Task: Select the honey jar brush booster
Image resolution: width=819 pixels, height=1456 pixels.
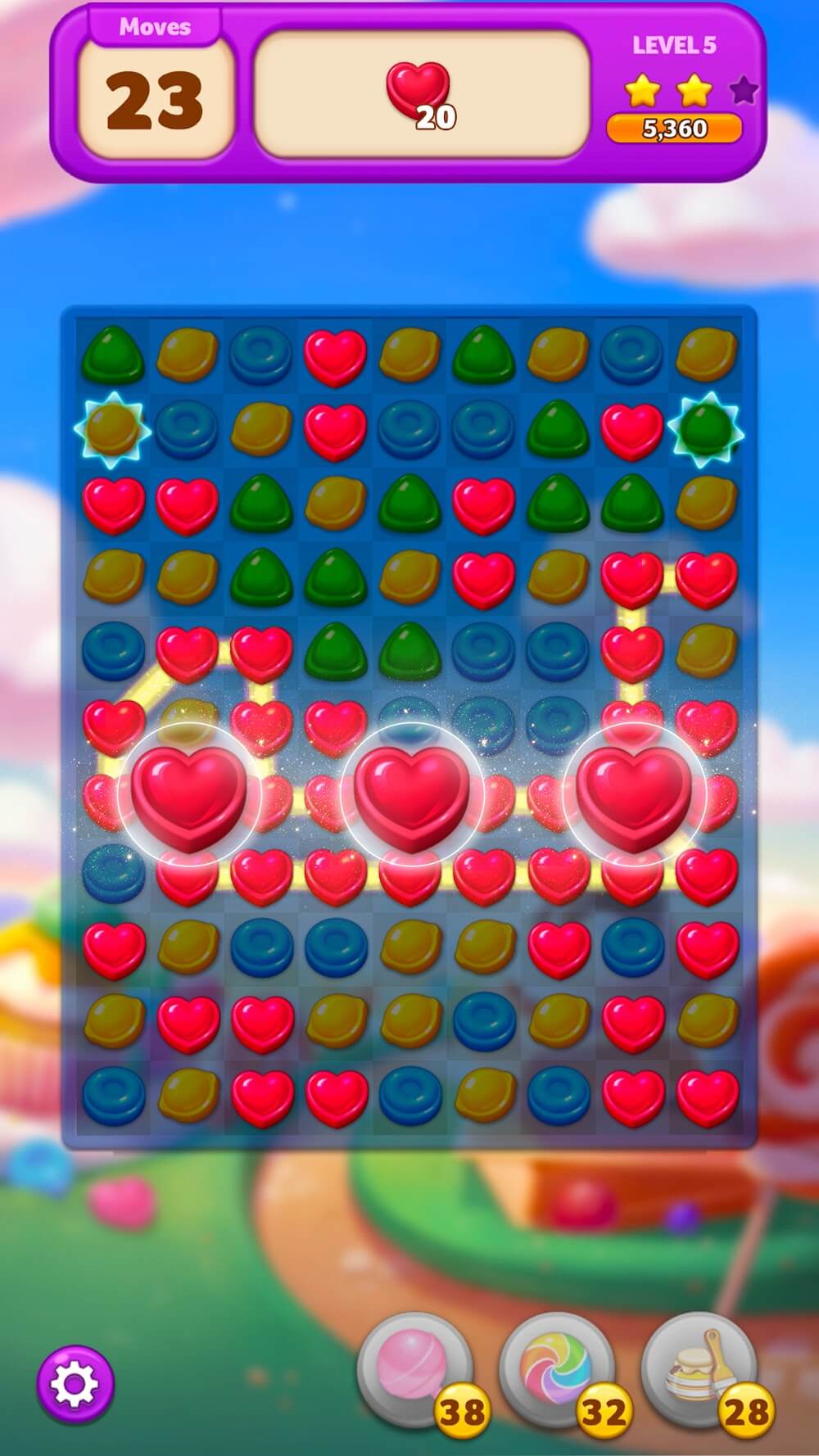Action: 698,1369
